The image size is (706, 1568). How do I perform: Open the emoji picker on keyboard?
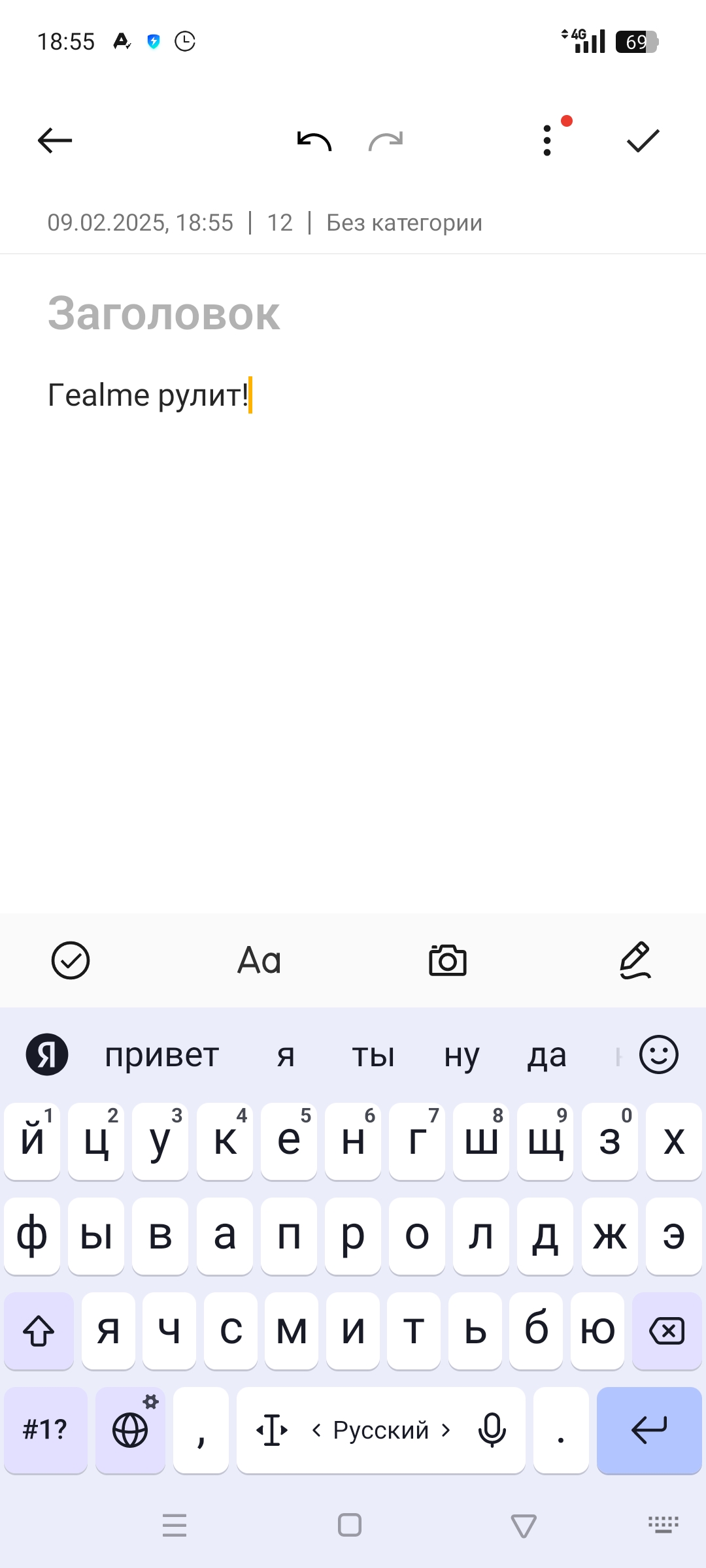coord(659,1054)
